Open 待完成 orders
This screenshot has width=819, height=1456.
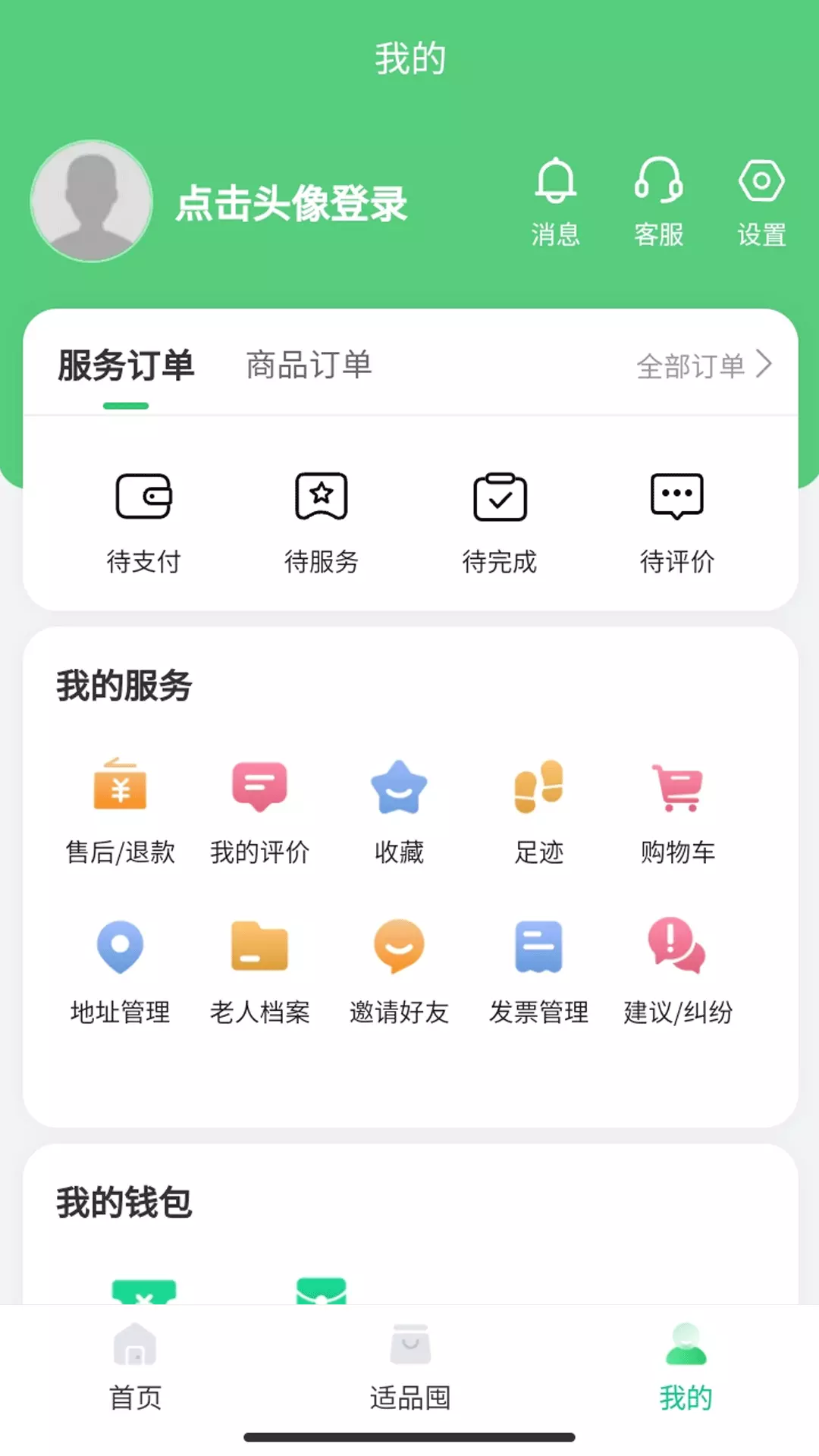tap(500, 523)
